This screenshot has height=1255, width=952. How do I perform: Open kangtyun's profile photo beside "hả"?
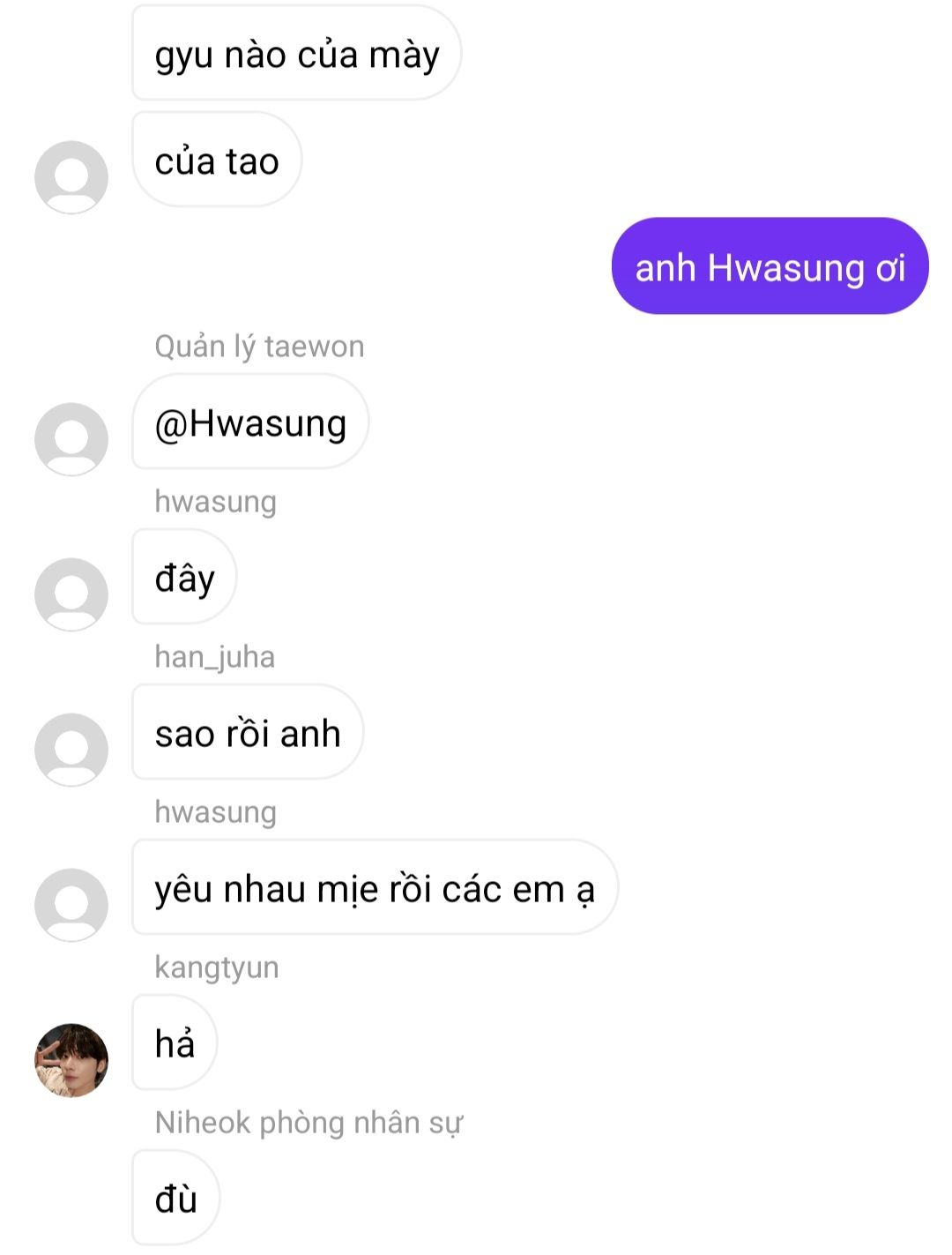coord(71,1059)
